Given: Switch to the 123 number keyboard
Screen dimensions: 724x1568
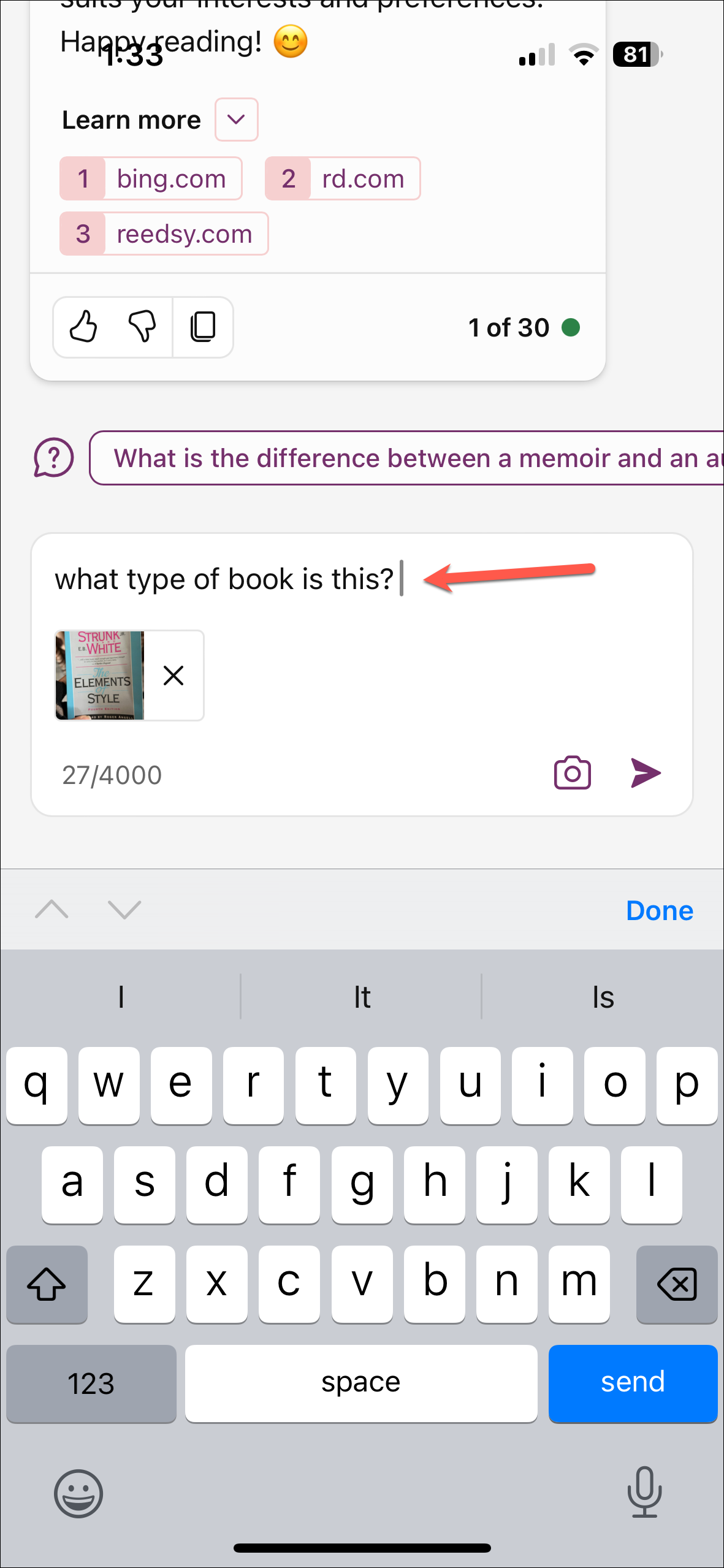Looking at the screenshot, I should [91, 1383].
